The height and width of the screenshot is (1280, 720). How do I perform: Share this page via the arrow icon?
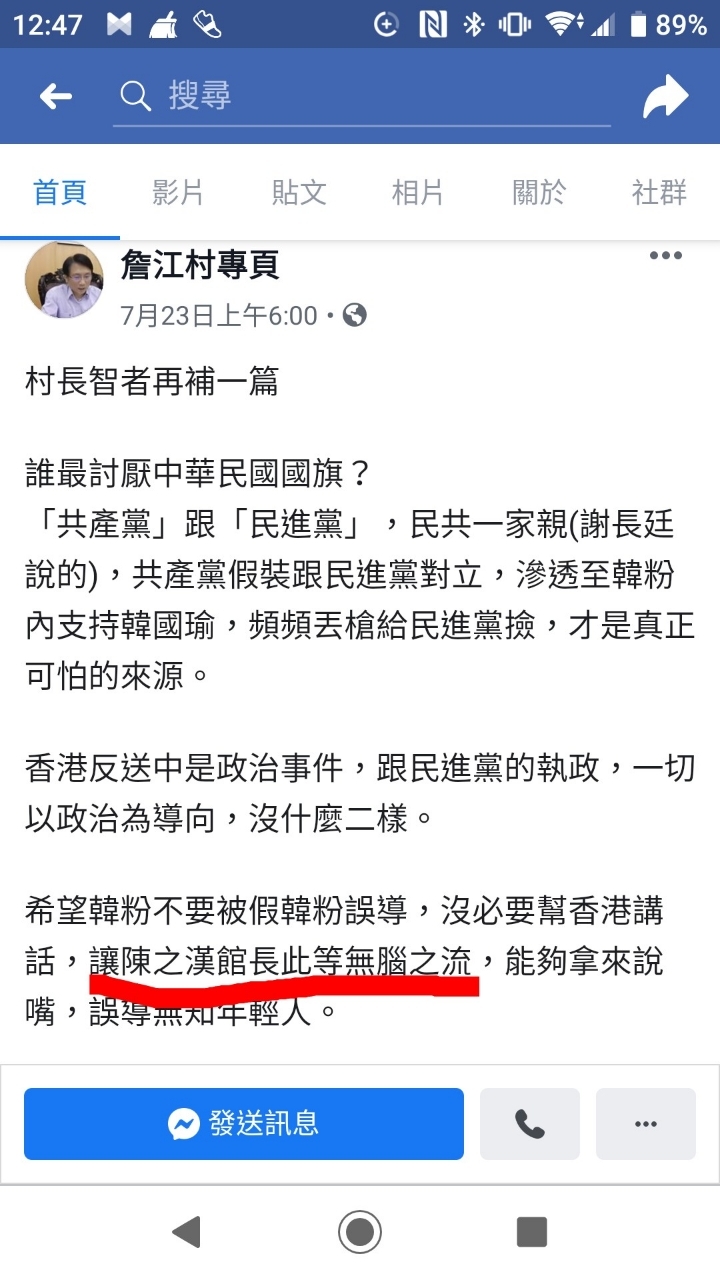(x=665, y=97)
